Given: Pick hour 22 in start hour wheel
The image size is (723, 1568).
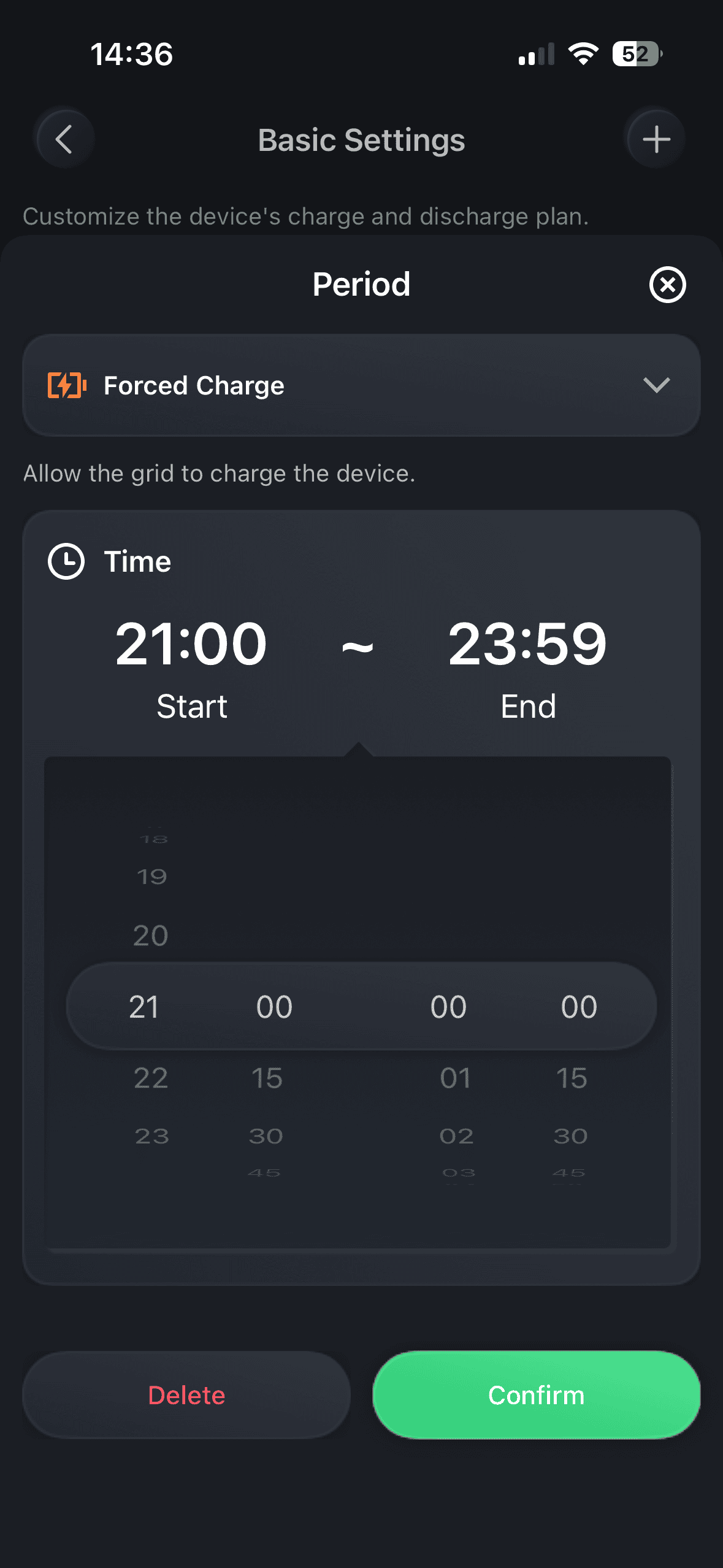Looking at the screenshot, I should [151, 1078].
